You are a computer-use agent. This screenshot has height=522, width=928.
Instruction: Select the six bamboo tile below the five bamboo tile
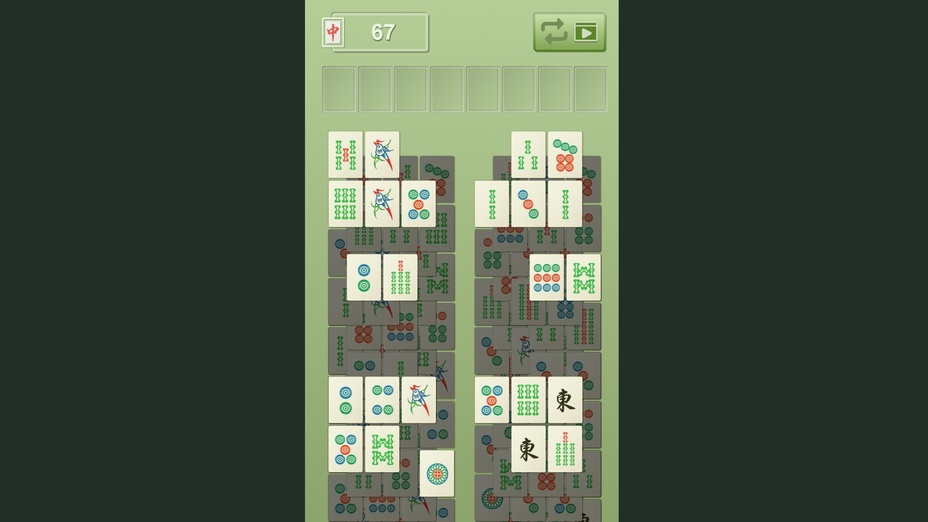345,203
